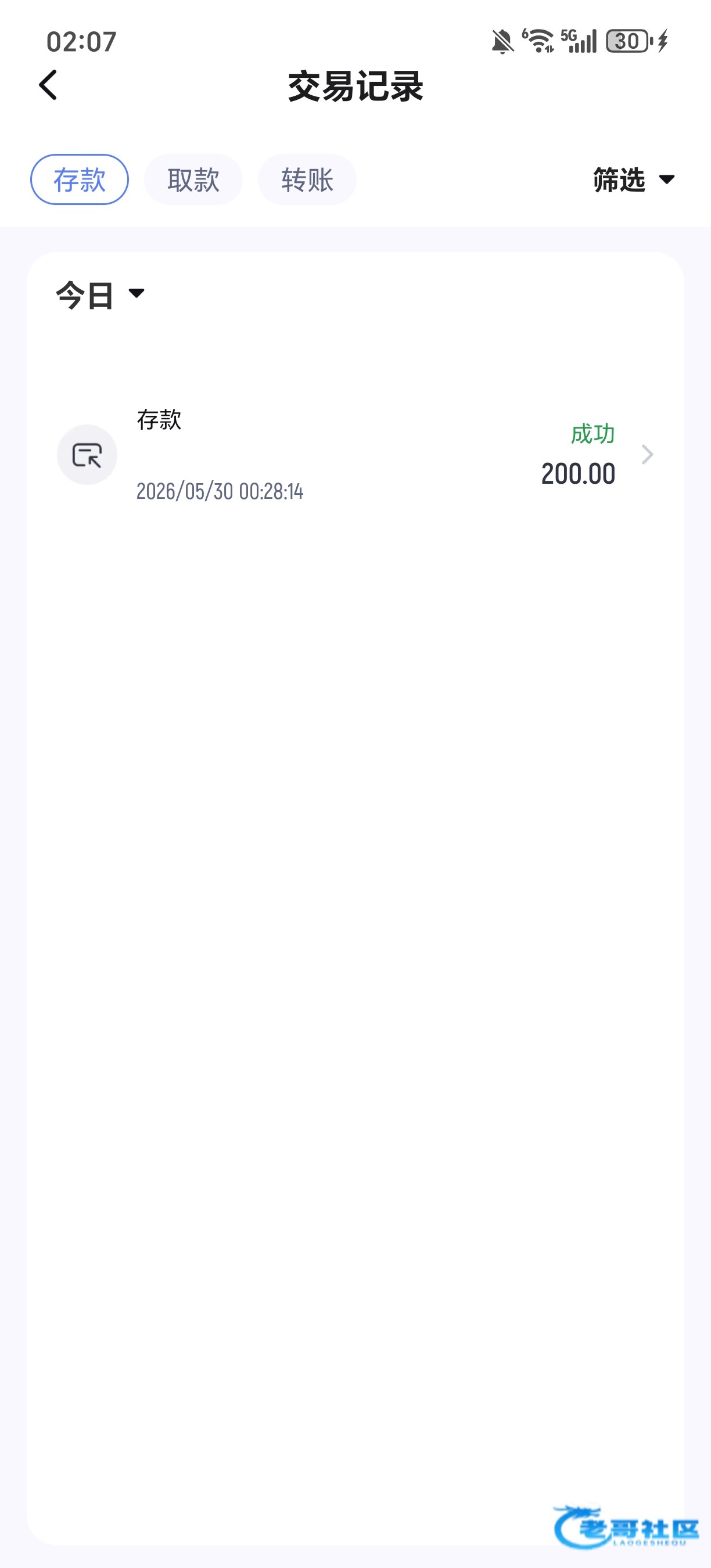Expand the 今日 date dropdown
Viewport: 711px width, 1568px height.
(x=100, y=295)
